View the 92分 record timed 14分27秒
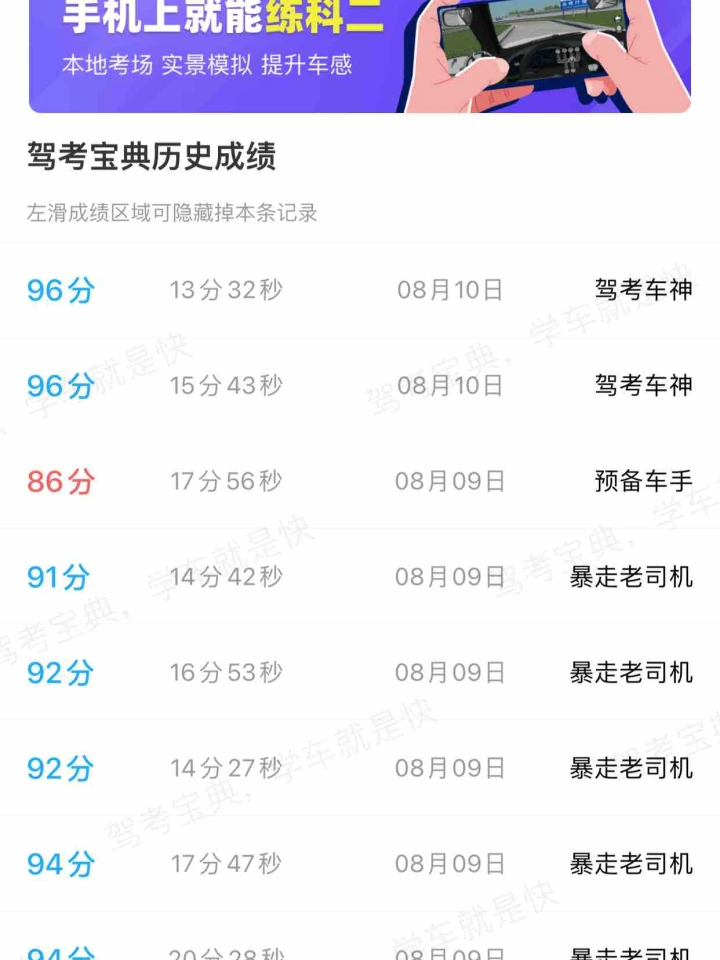 coord(360,768)
